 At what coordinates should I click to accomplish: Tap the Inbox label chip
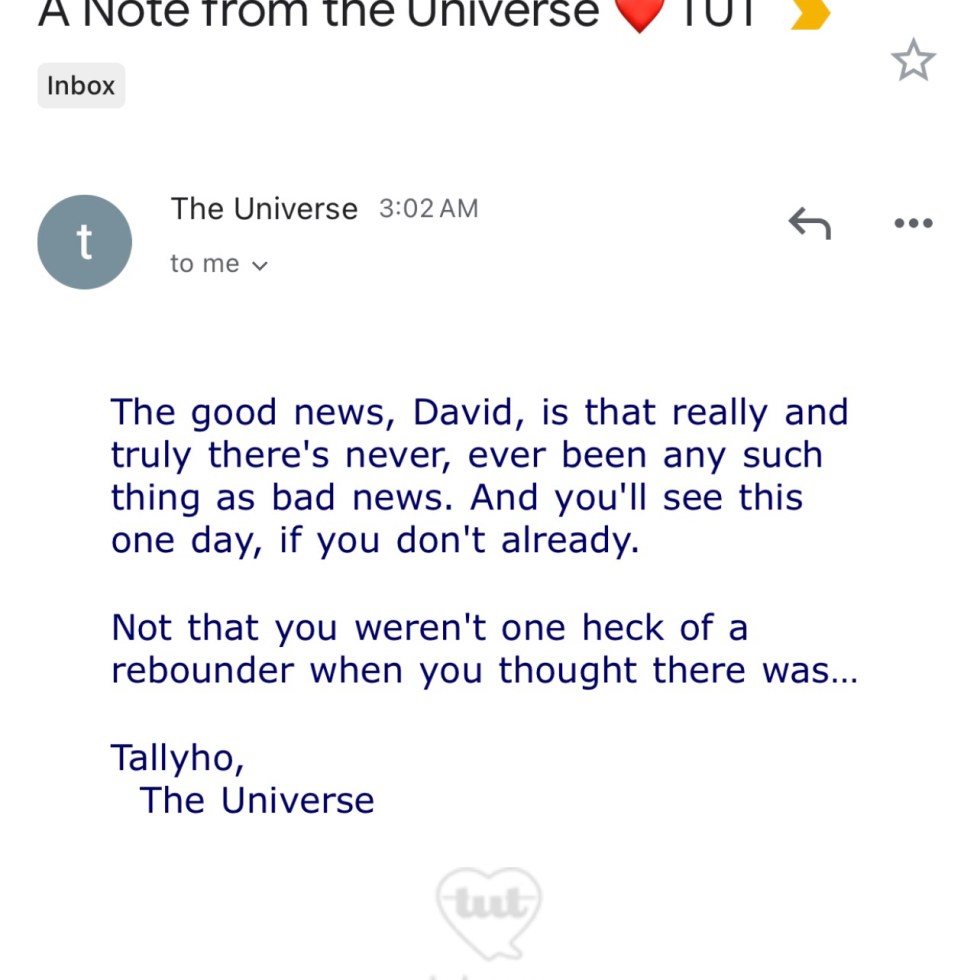[x=81, y=86]
